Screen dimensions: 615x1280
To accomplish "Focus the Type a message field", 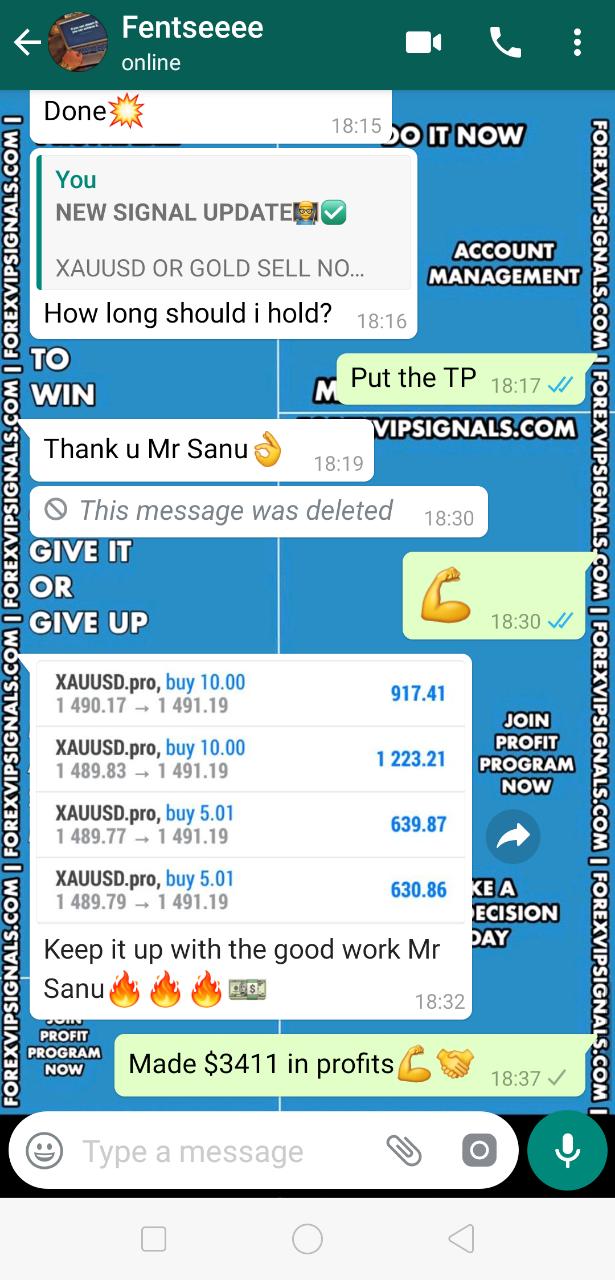I will pos(225,1151).
